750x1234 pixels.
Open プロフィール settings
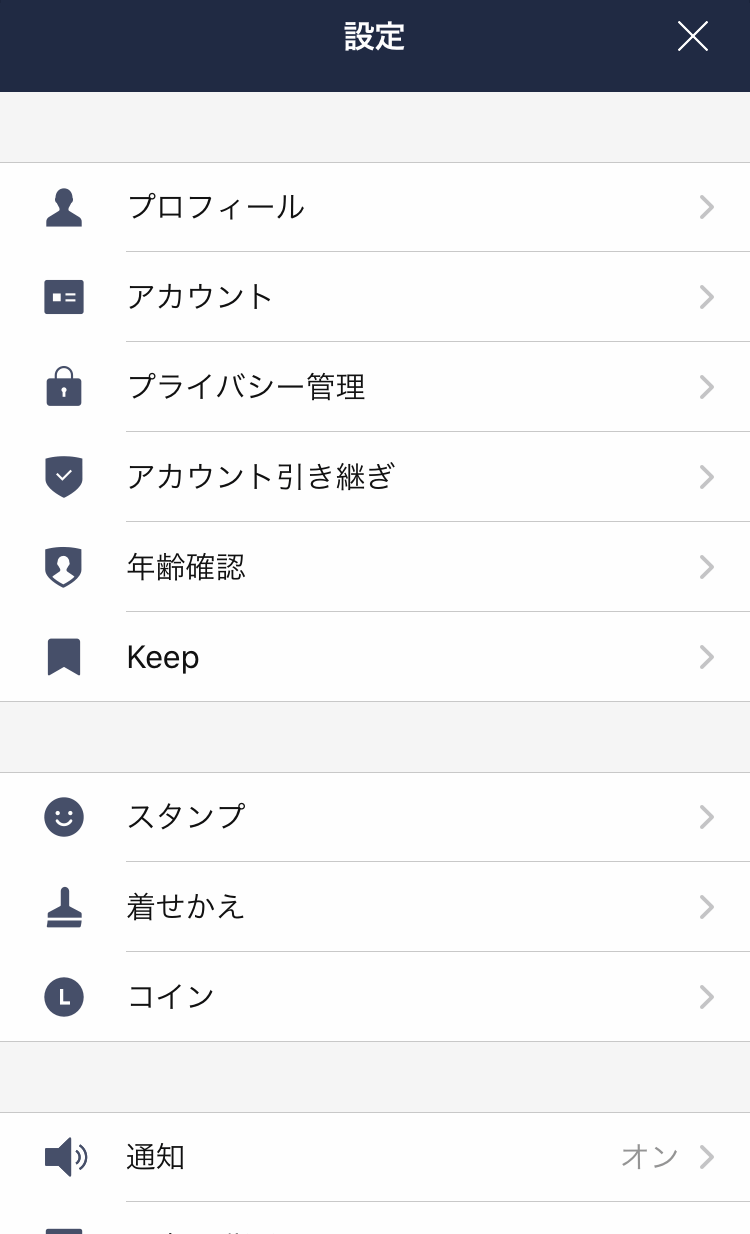tap(375, 207)
